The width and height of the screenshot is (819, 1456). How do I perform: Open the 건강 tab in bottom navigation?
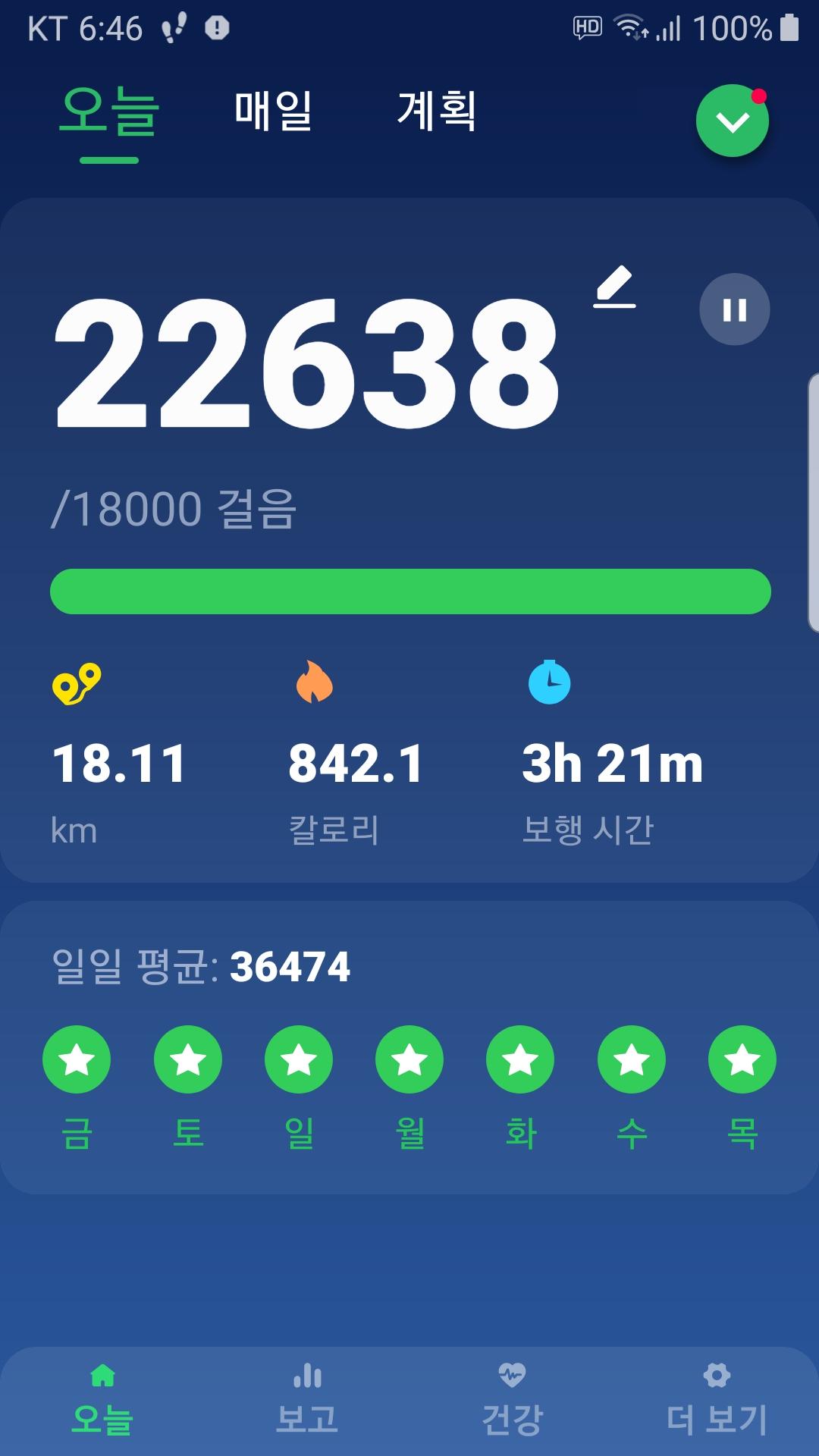513,1401
